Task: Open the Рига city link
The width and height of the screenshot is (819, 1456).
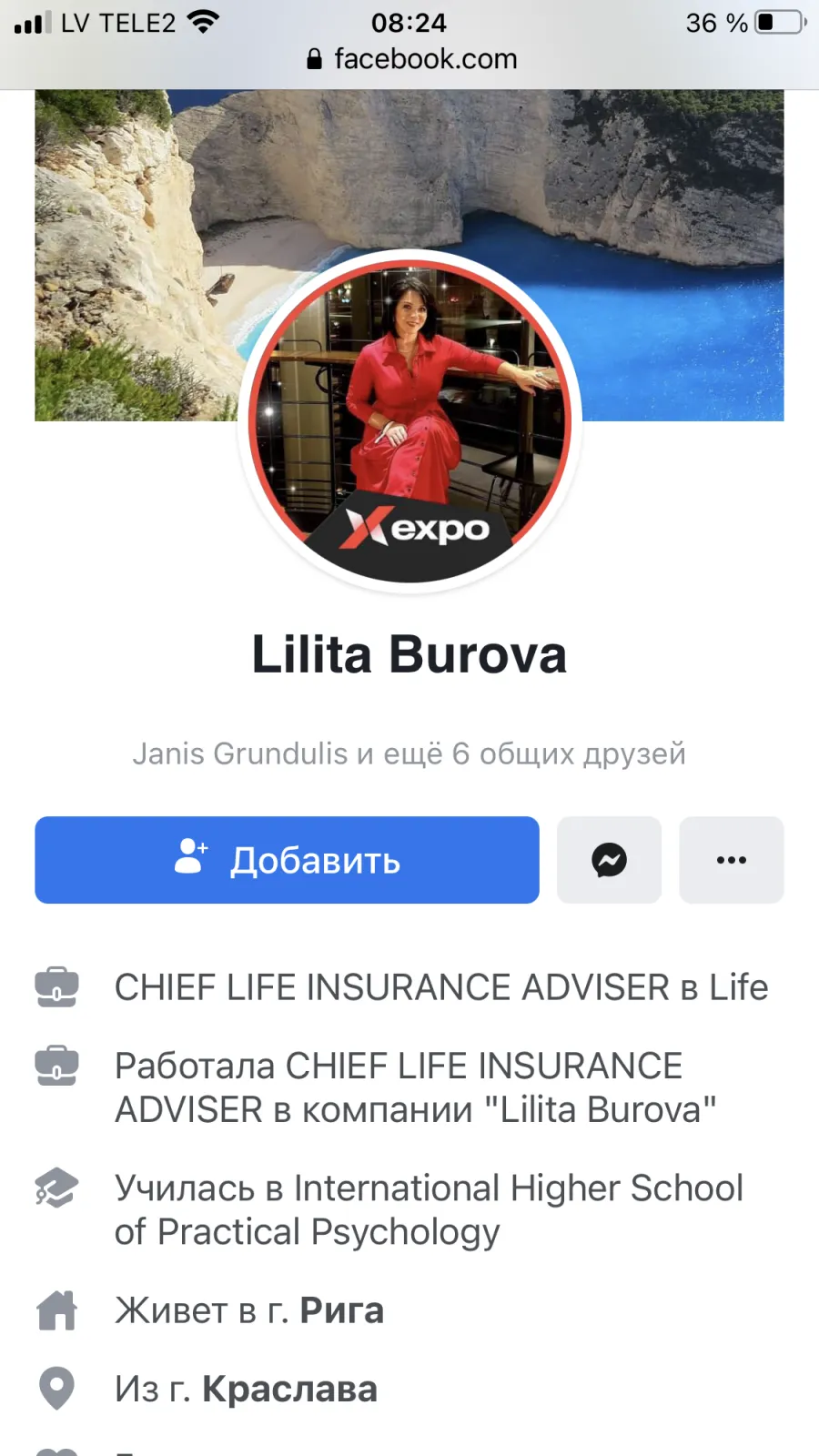Action: [342, 1310]
